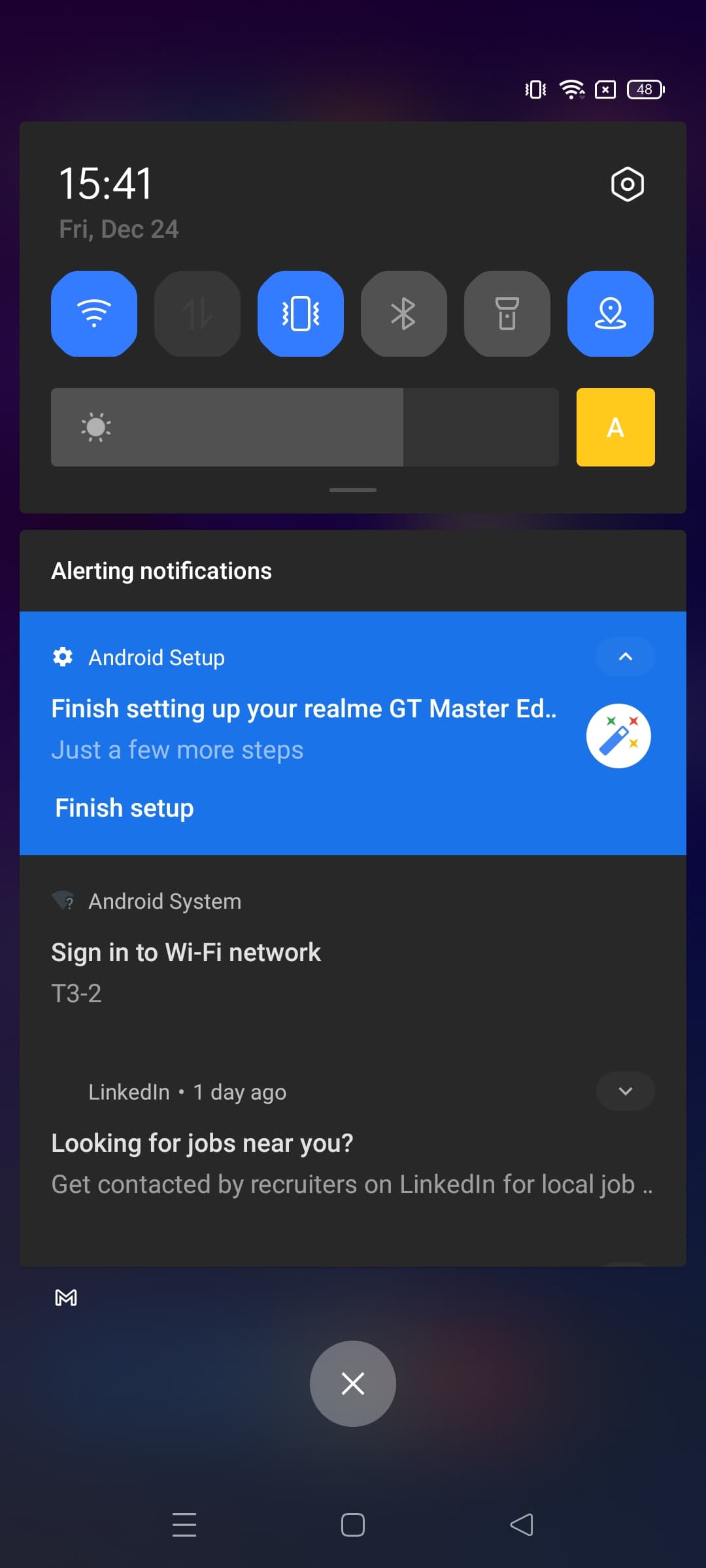Toggle auto brightness A button
Screen dimensions: 706x1568
(x=615, y=427)
